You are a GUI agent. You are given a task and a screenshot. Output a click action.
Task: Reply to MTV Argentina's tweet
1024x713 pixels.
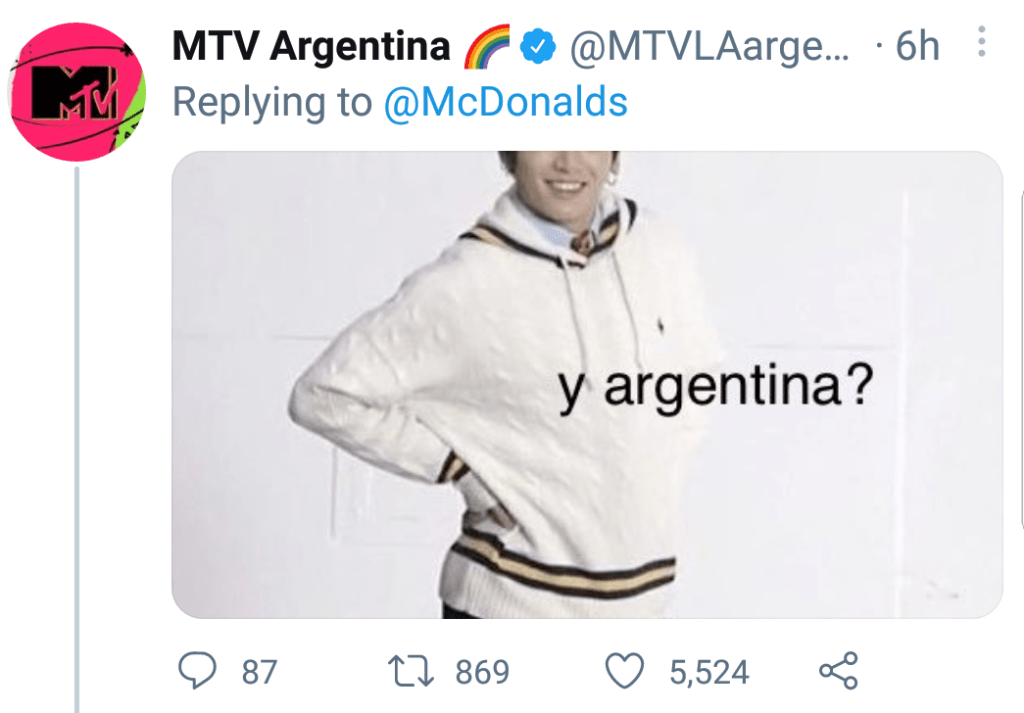[199, 671]
